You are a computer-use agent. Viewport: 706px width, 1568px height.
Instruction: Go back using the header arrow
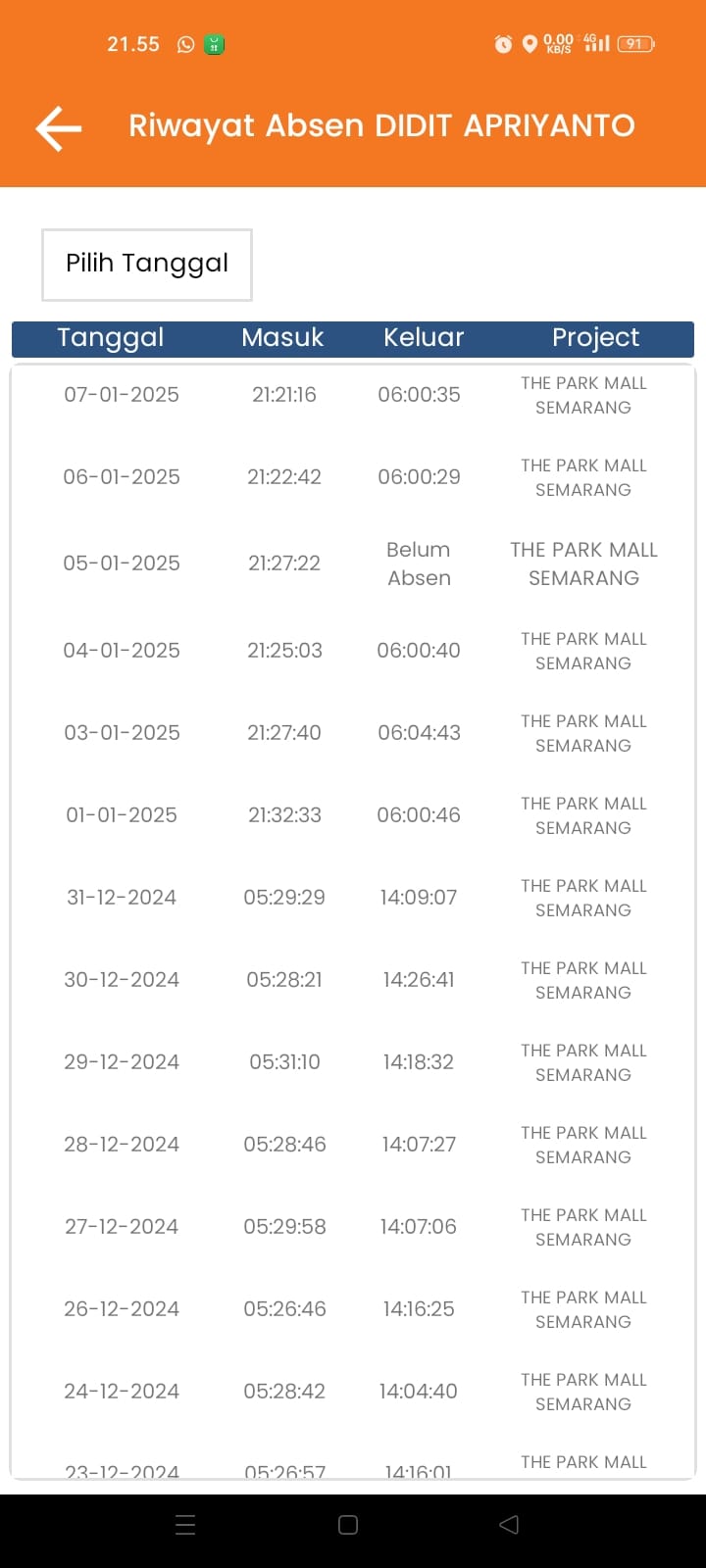point(59,127)
